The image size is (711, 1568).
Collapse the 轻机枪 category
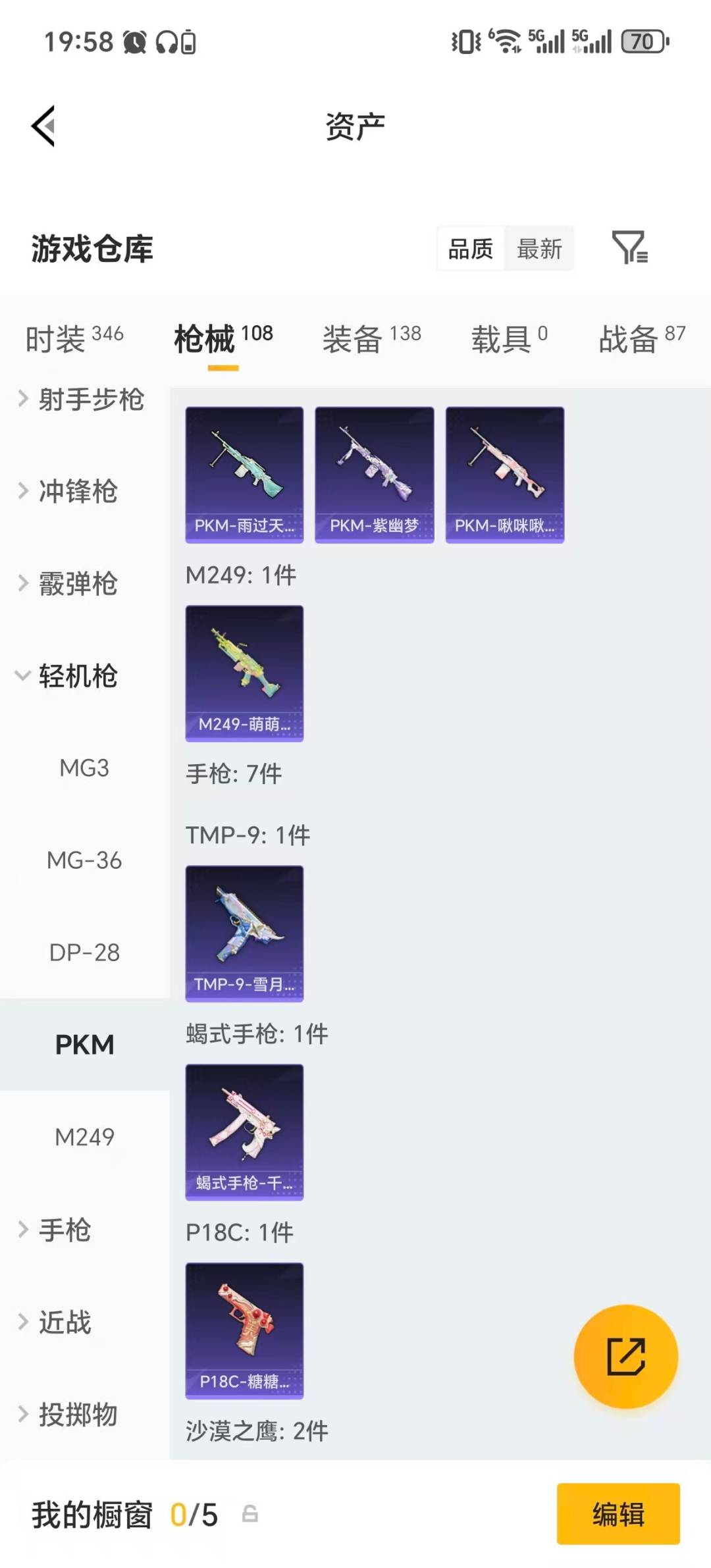(x=79, y=676)
